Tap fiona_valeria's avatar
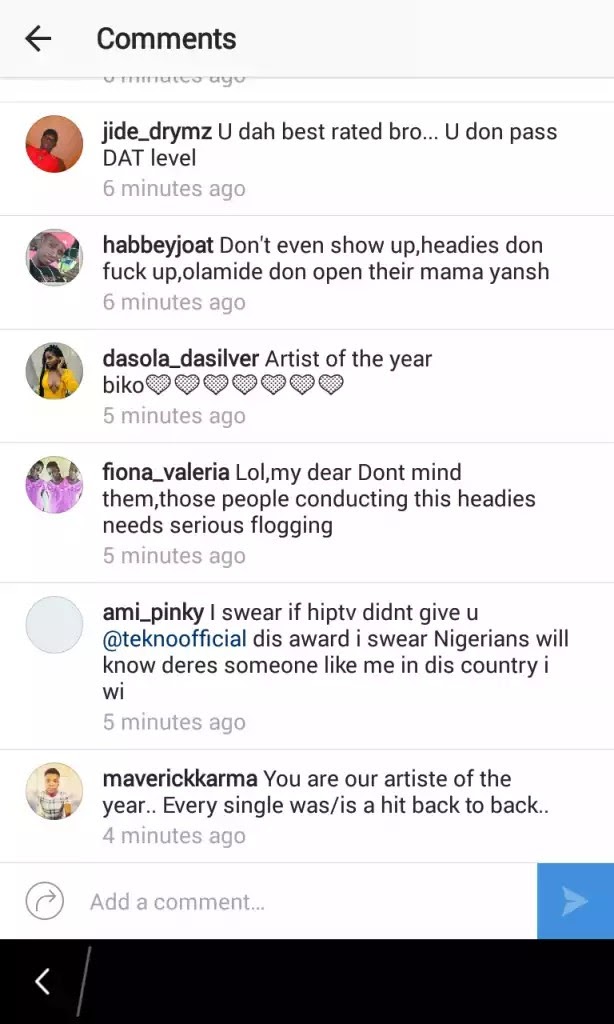Screen dimensions: 614x1024 click(x=54, y=485)
